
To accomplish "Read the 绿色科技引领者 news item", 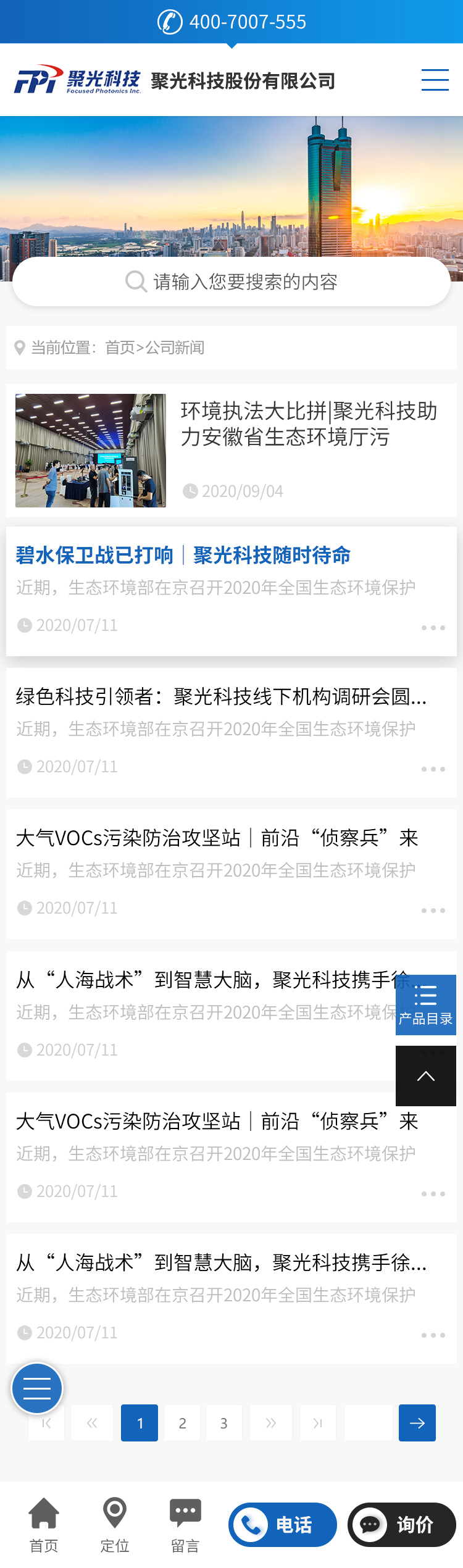I will coord(221,696).
